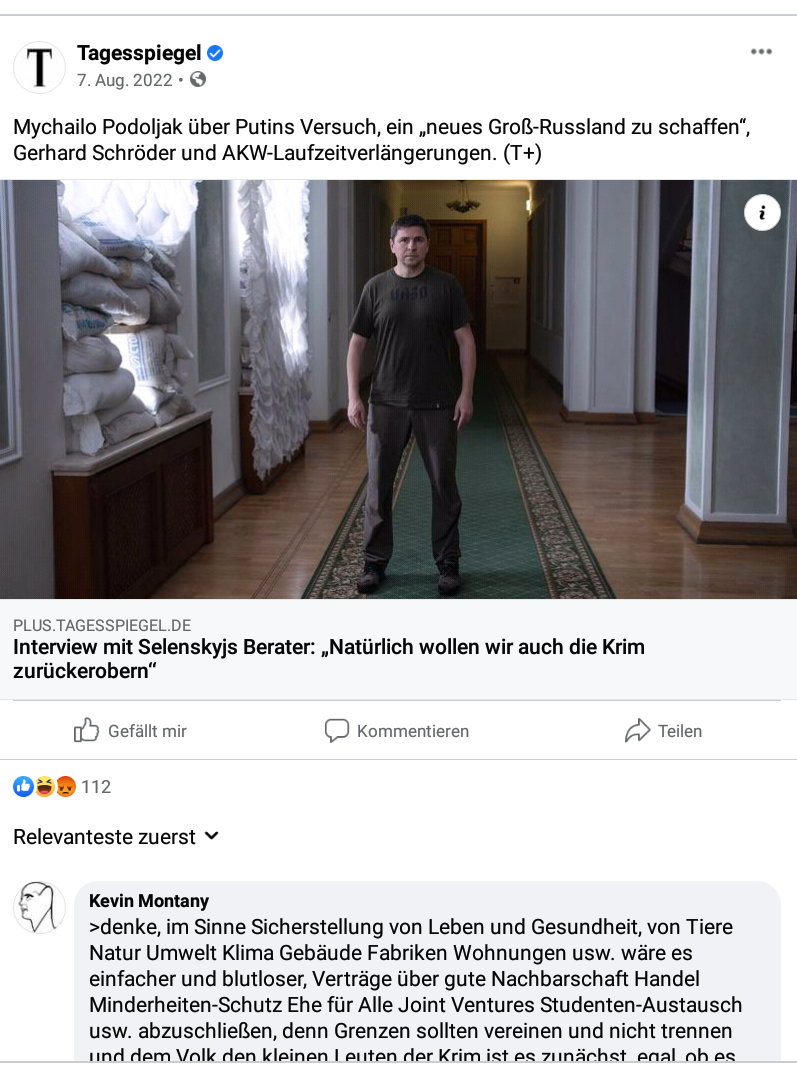Viewport: 797px width, 1070px height.
Task: Tap the info icon on the article image
Action: [x=762, y=212]
